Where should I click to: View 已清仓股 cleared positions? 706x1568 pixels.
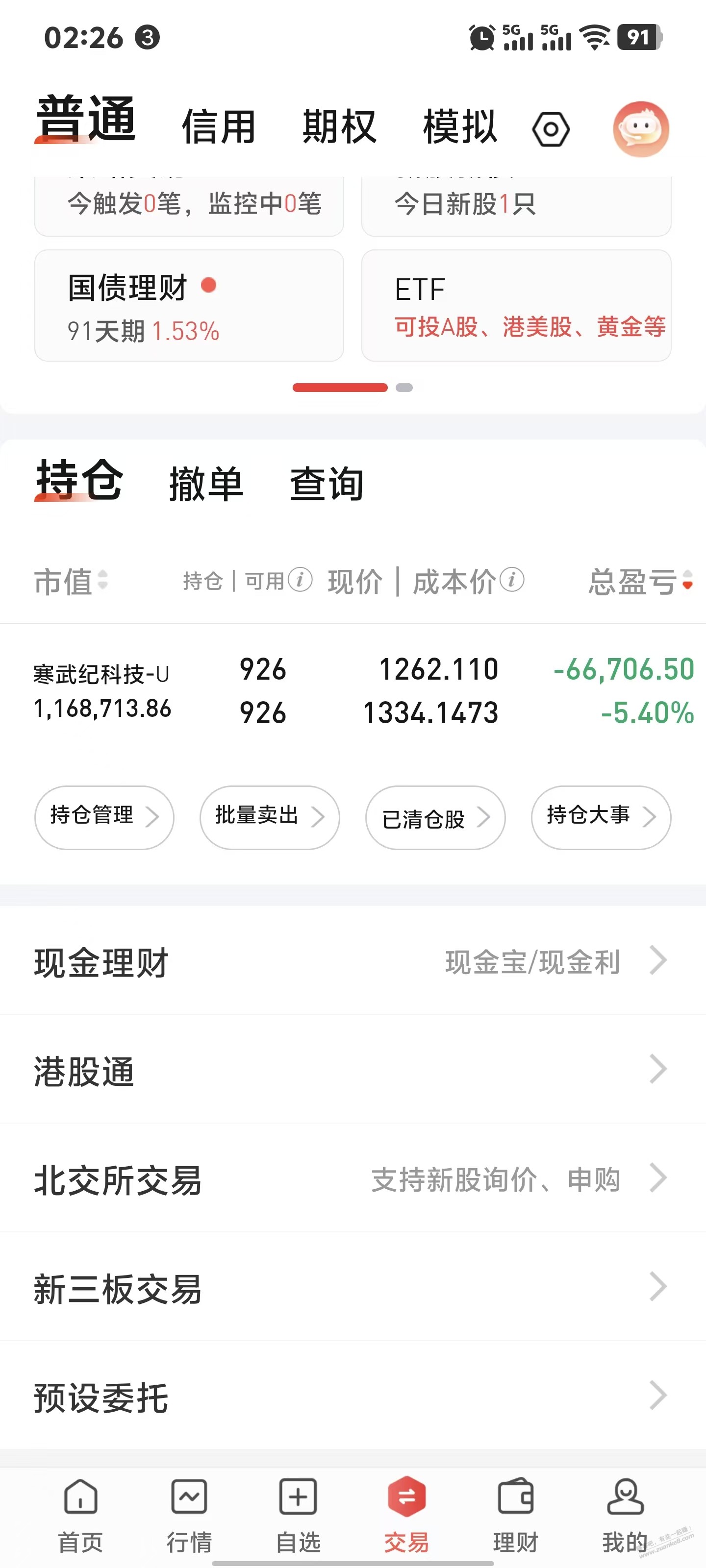click(435, 817)
